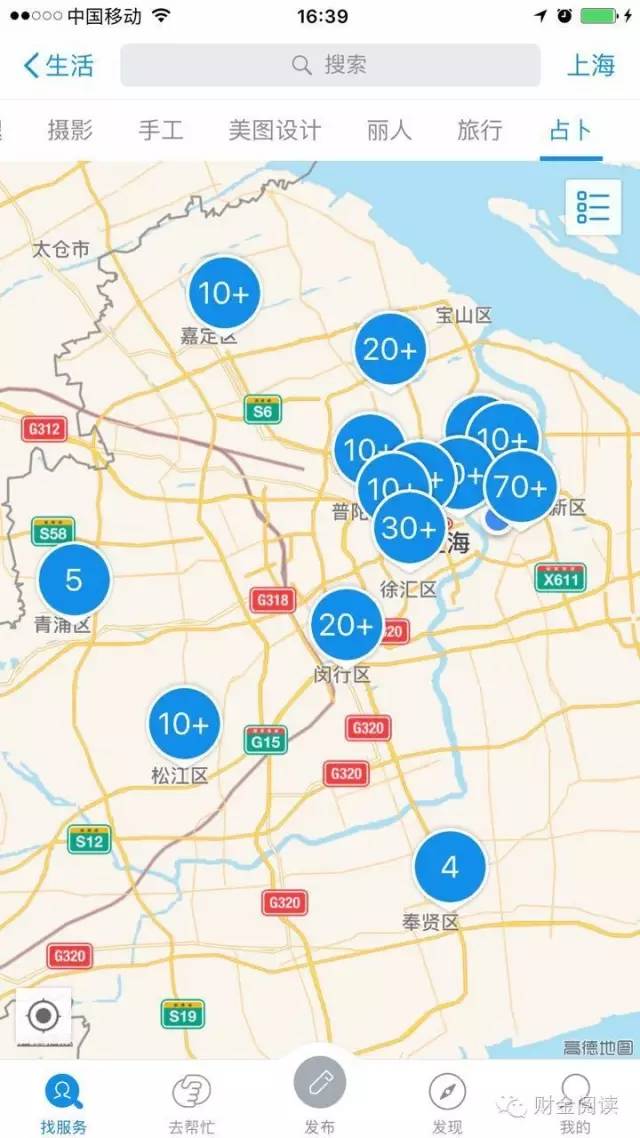This screenshot has width=640, height=1138.
Task: Open the 5 cluster at 青浦区
Action: click(73, 579)
